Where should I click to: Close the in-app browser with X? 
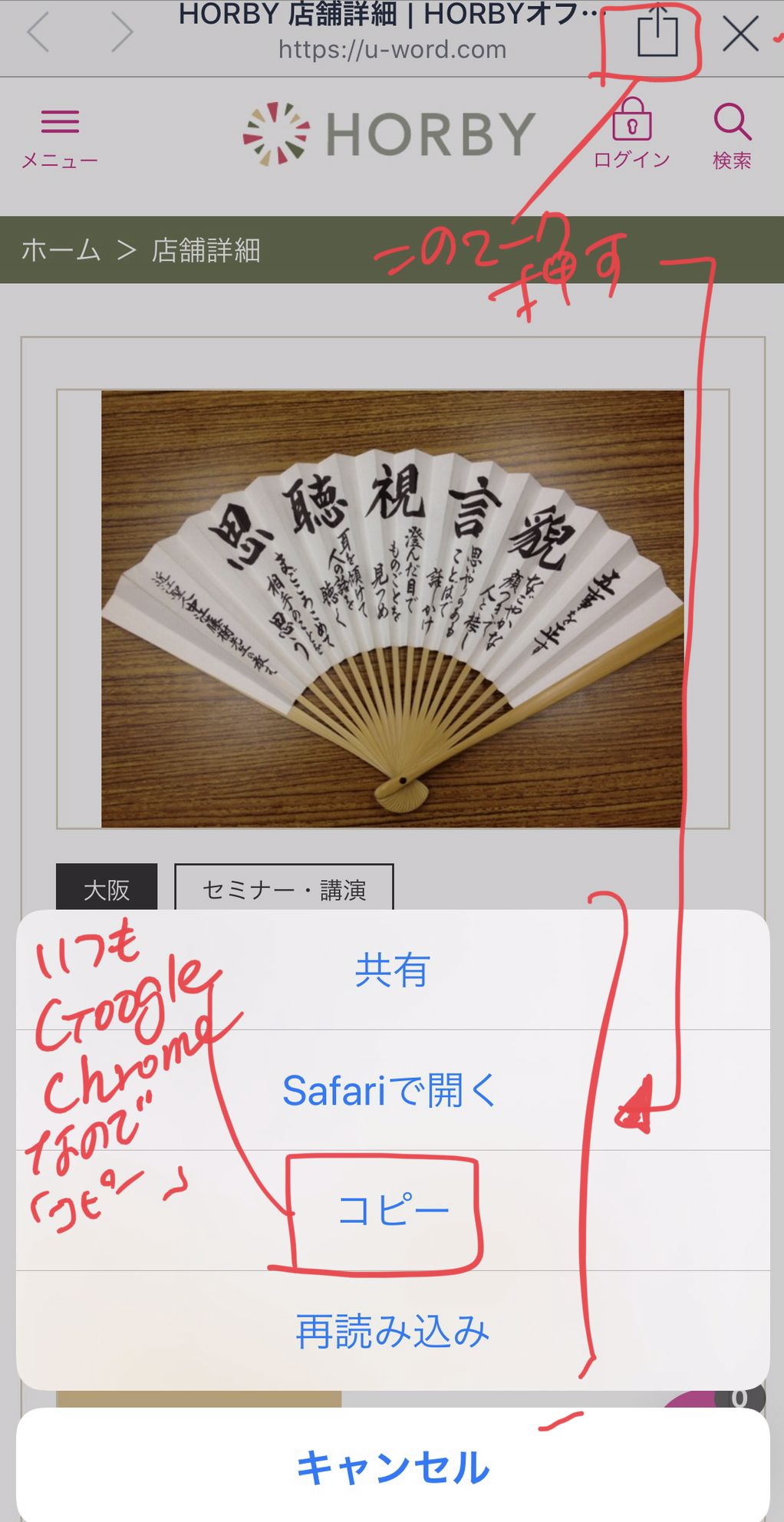click(740, 34)
